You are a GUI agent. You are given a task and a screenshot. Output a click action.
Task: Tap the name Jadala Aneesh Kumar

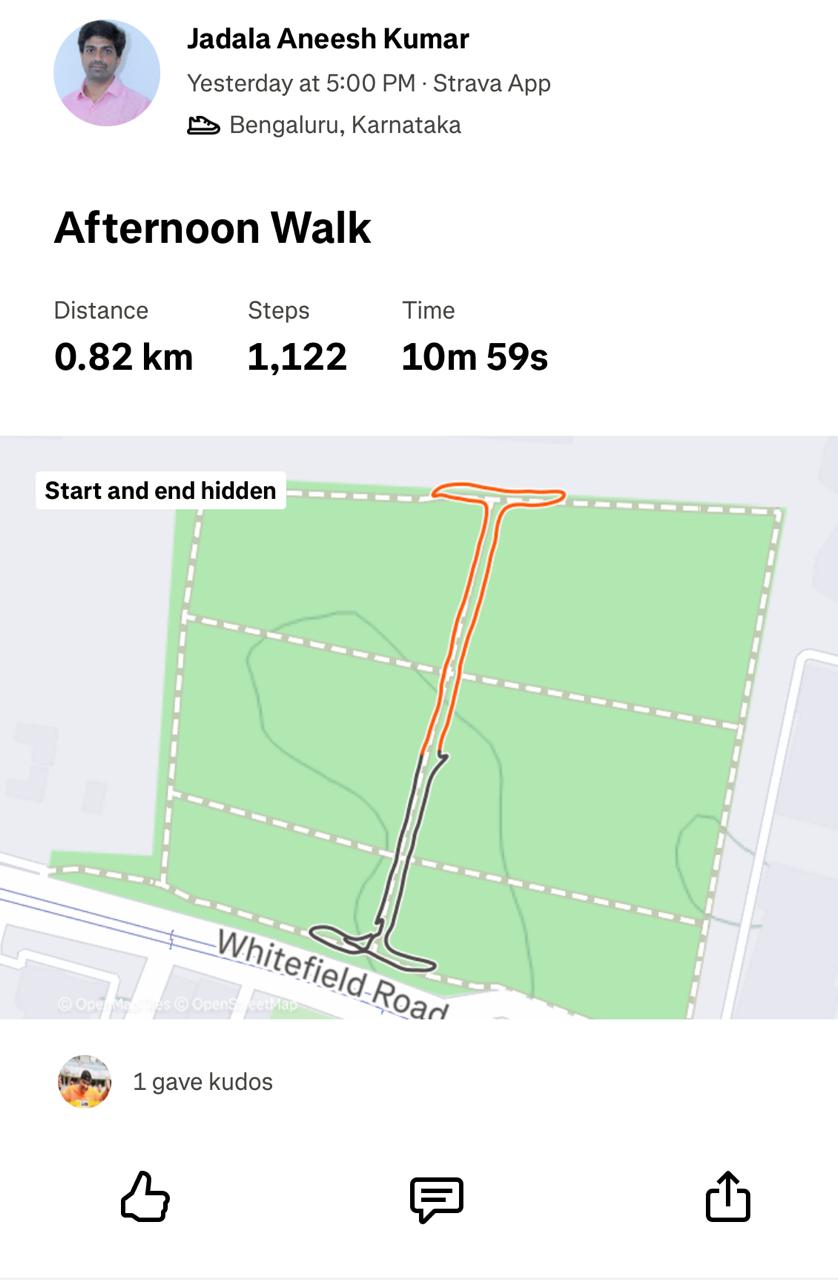click(328, 39)
